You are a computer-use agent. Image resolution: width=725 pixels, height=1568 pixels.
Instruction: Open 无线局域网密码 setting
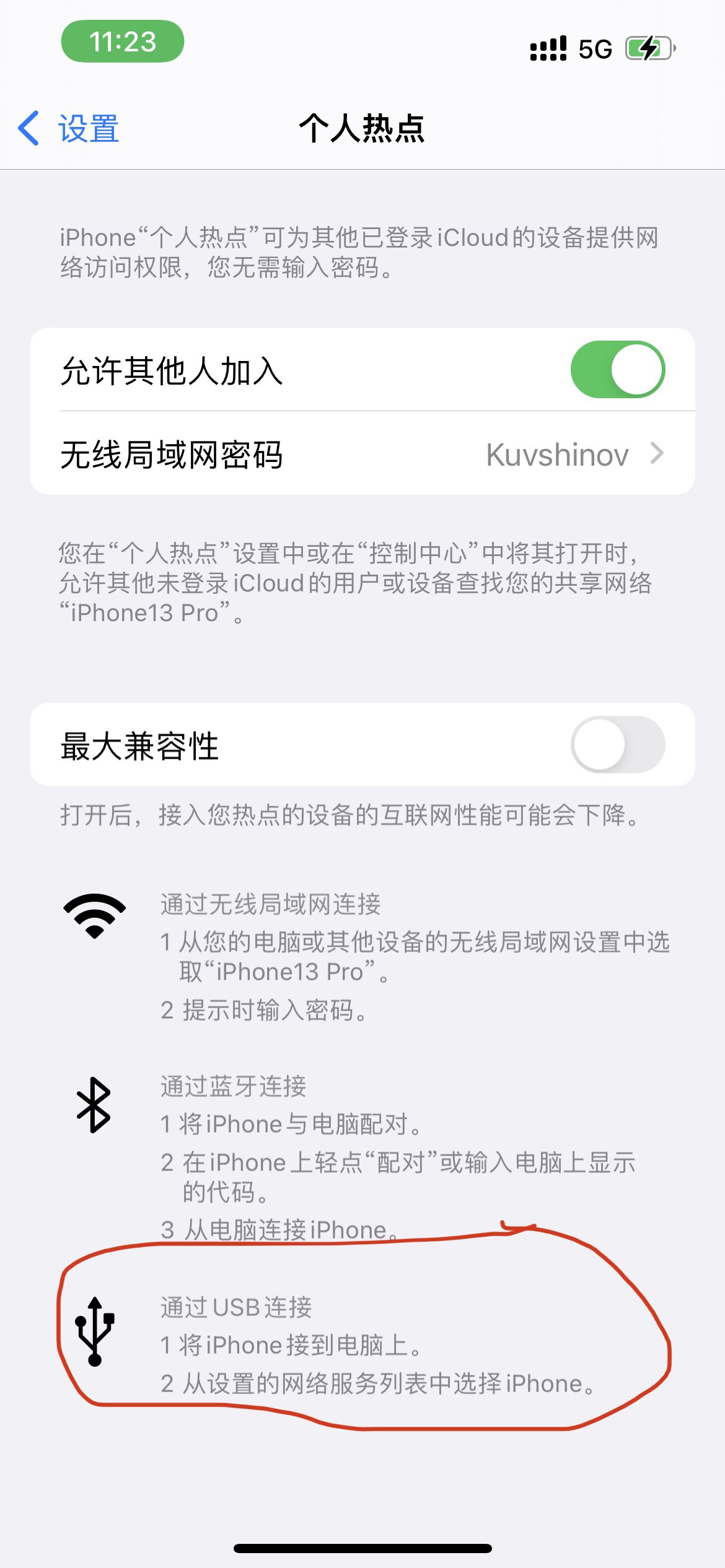tap(362, 454)
